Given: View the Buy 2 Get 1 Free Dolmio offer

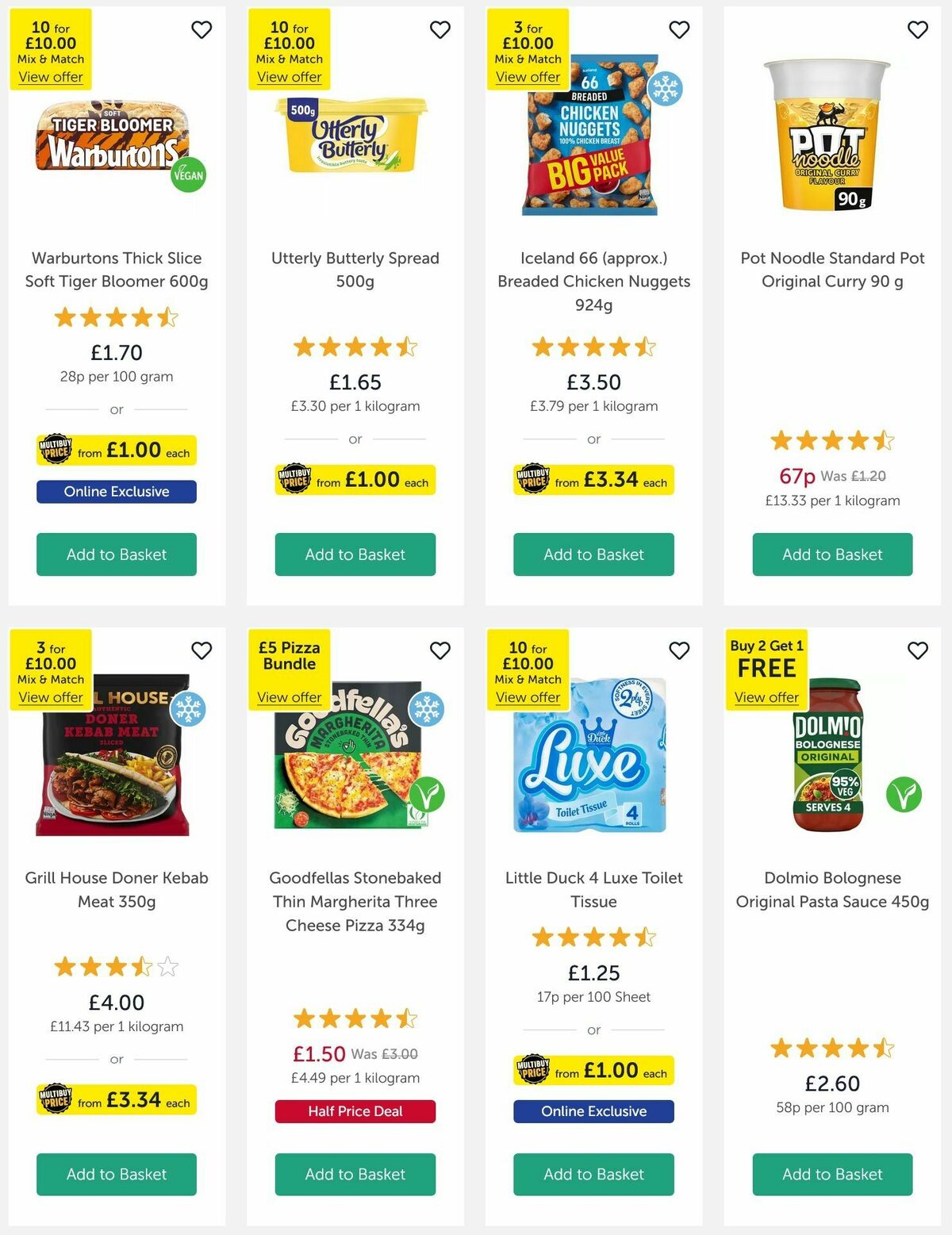Looking at the screenshot, I should 766,697.
